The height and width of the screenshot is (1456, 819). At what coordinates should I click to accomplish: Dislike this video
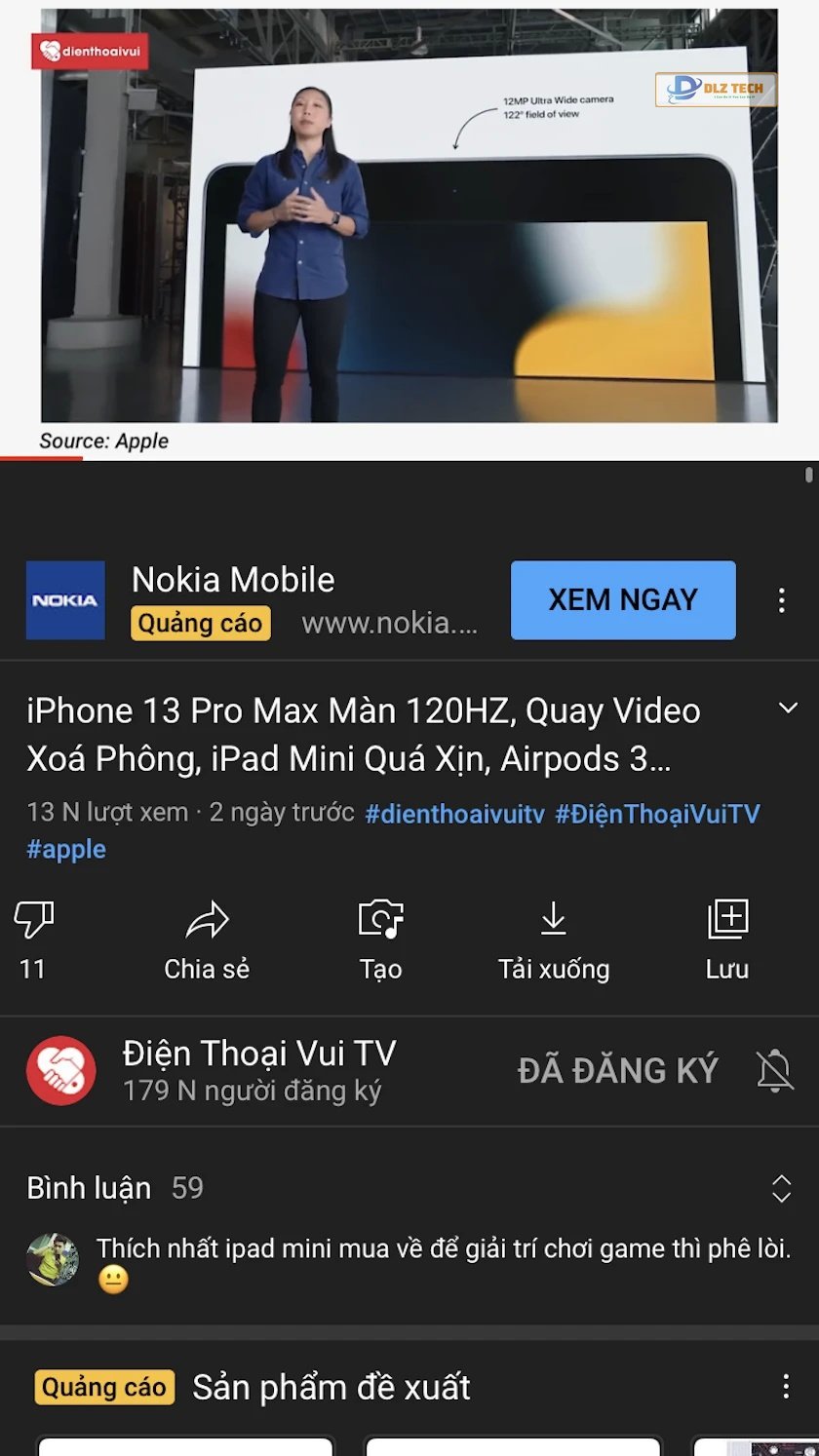coord(33,921)
